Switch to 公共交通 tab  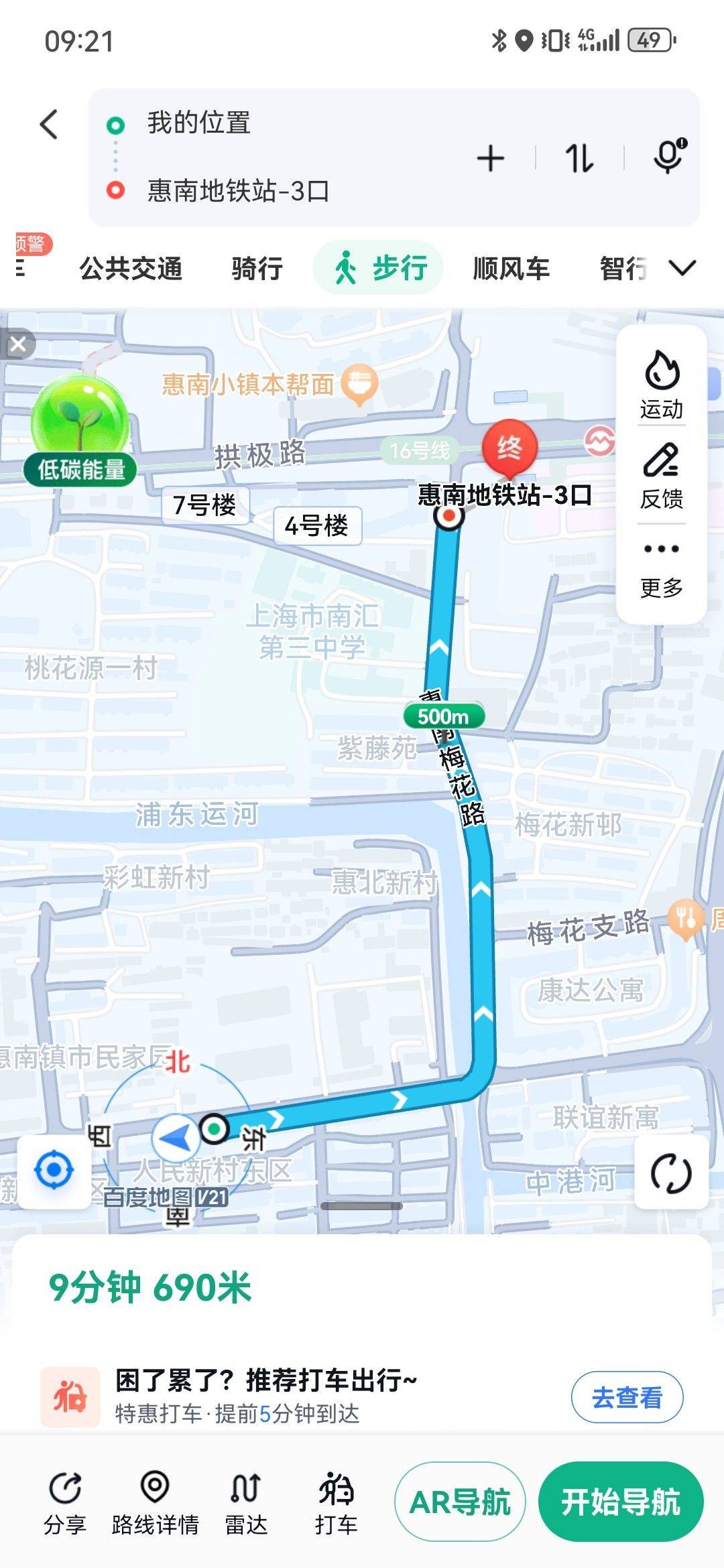131,269
